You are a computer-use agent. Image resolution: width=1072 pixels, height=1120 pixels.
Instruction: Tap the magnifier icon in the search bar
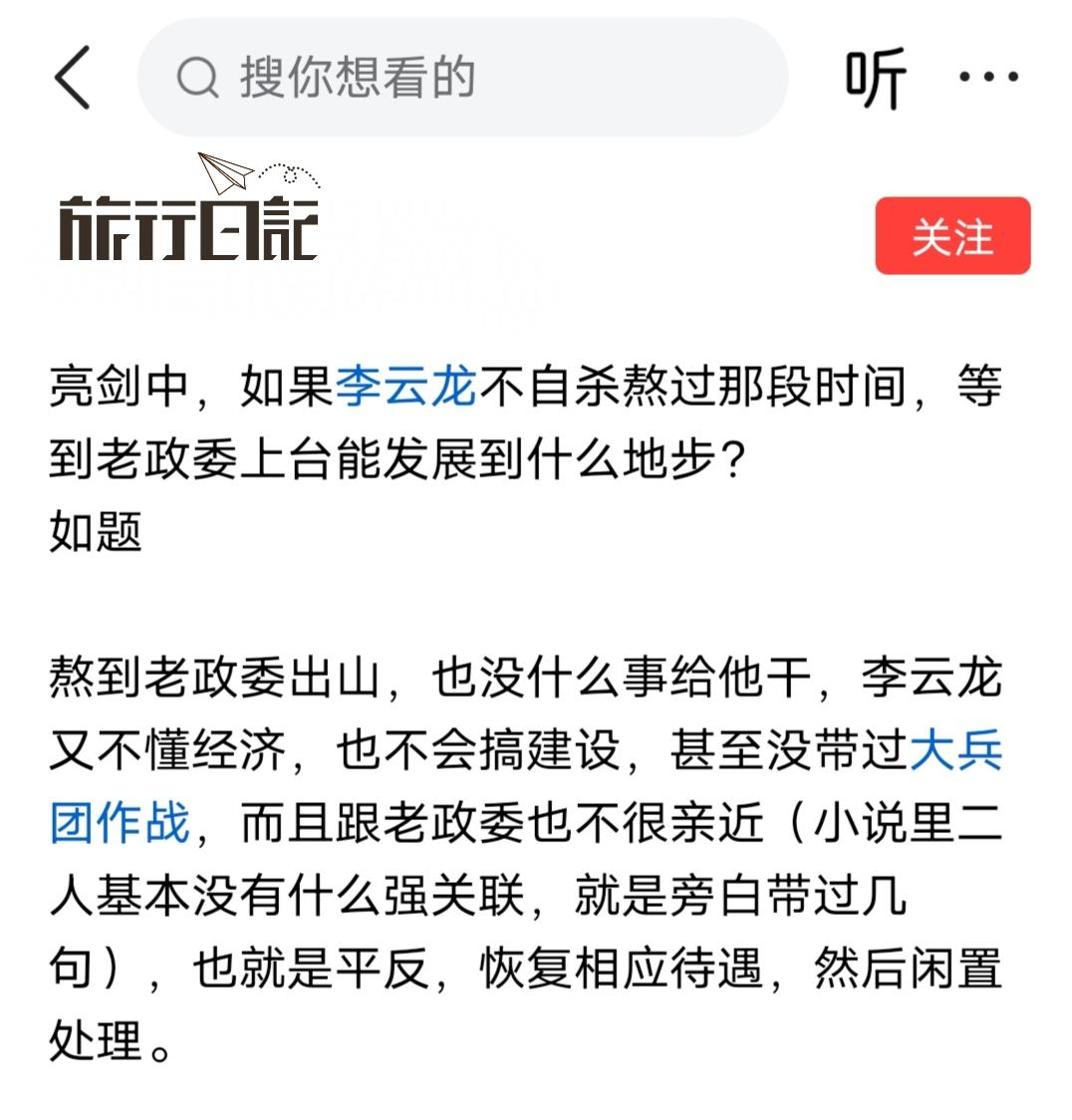198,77
